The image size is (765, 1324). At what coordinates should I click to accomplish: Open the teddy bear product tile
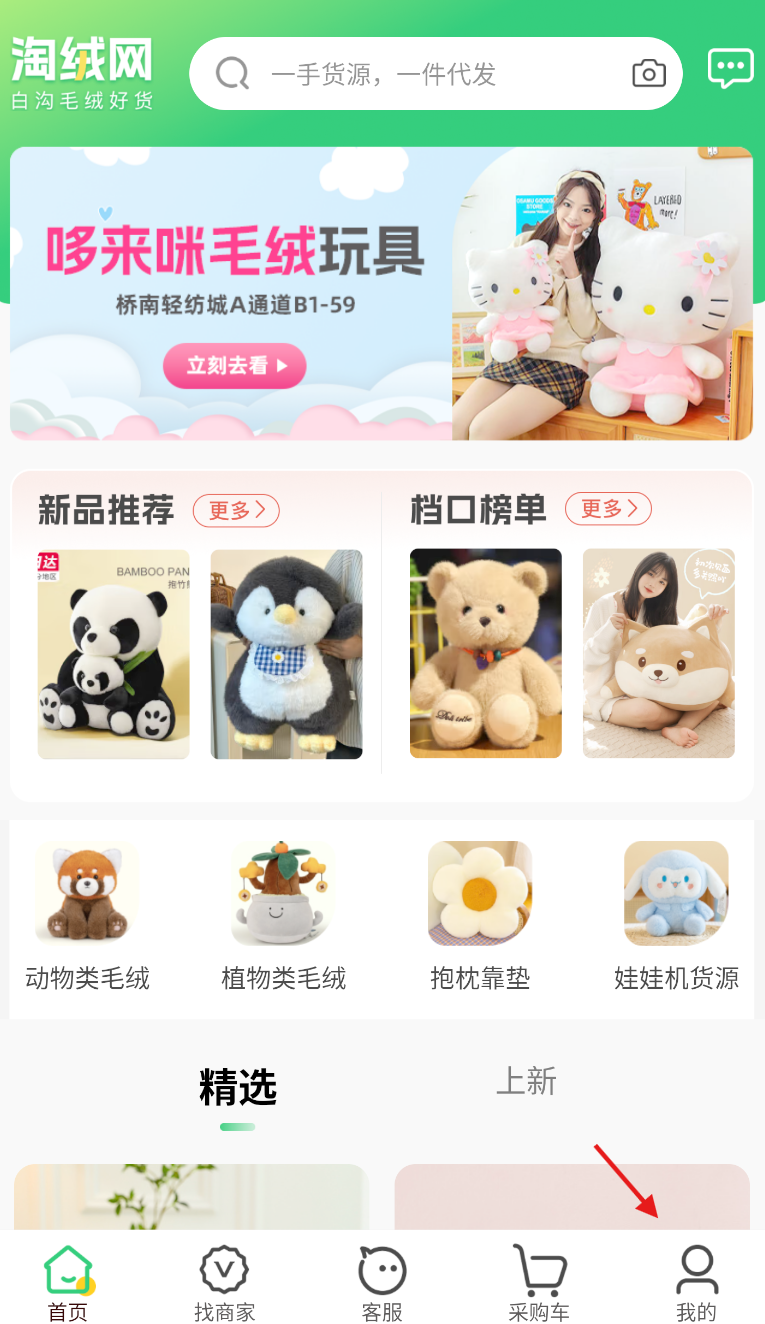[x=486, y=654]
